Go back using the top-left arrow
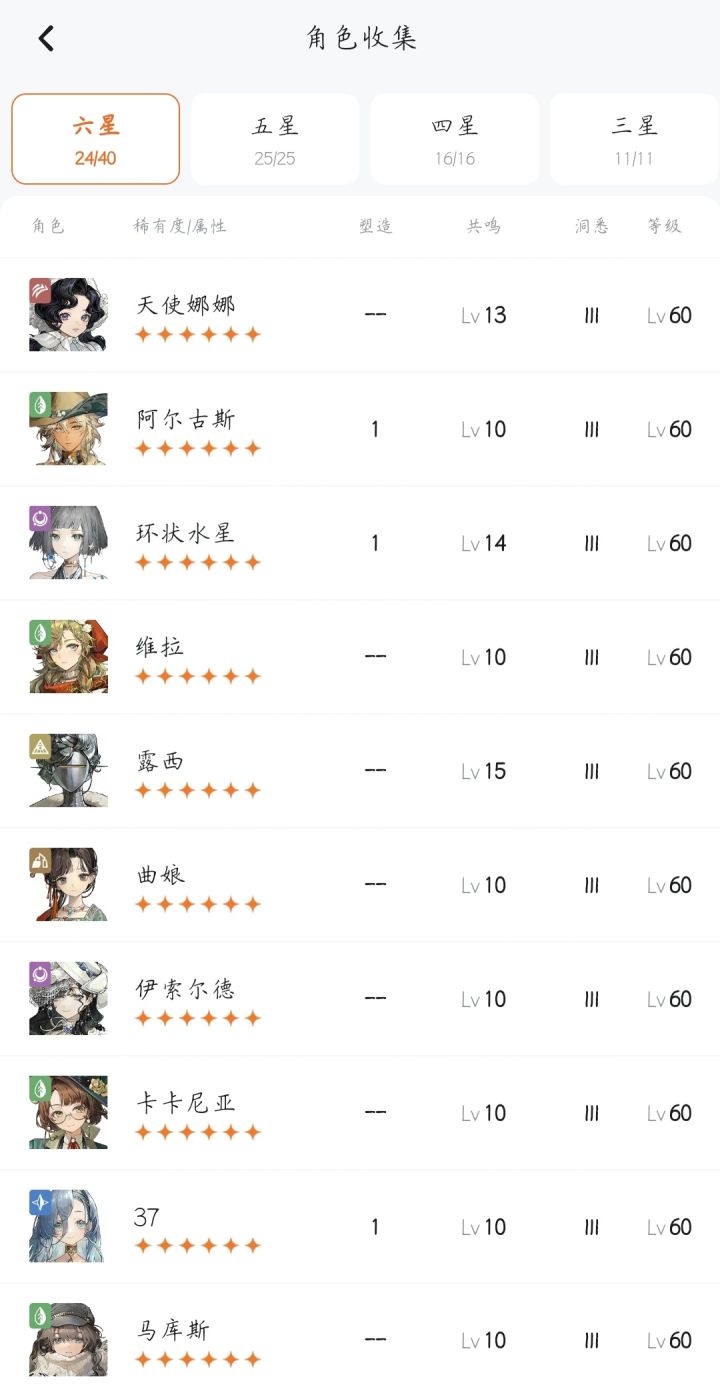The image size is (720, 1395). coord(46,38)
